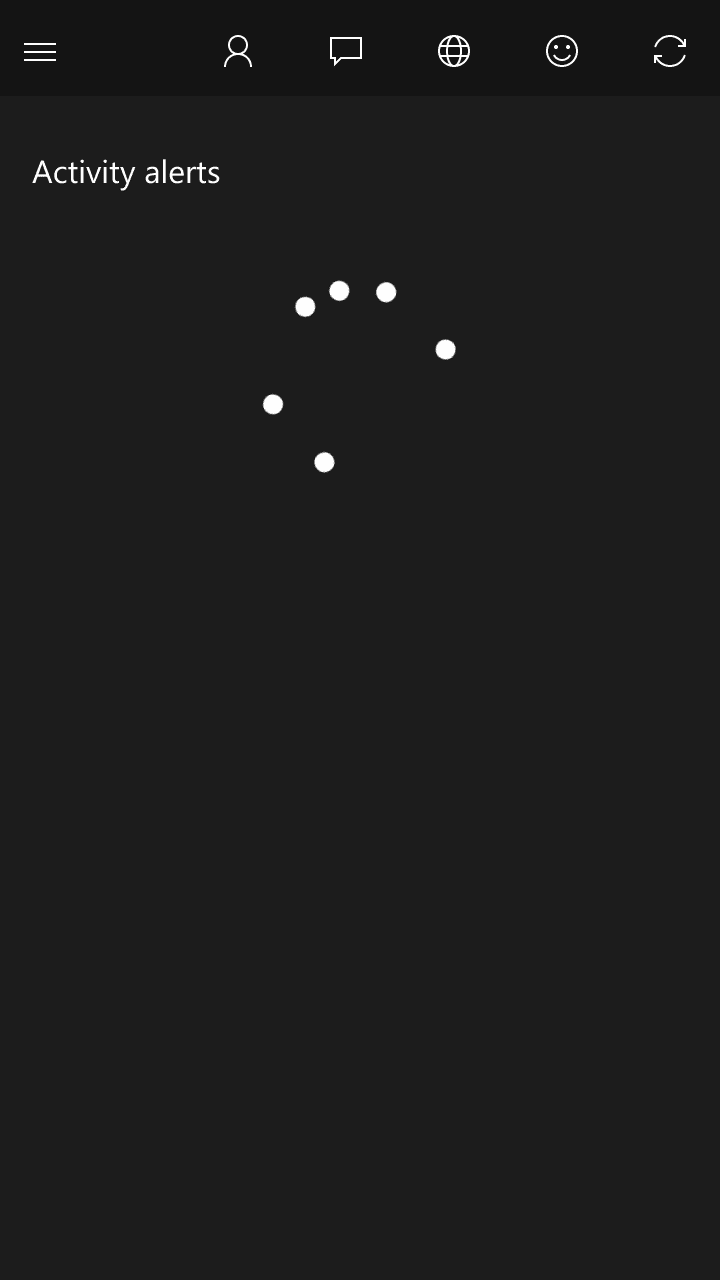Open the hamburger drawer menu
Image resolution: width=720 pixels, height=1280 pixels.
pos(40,51)
